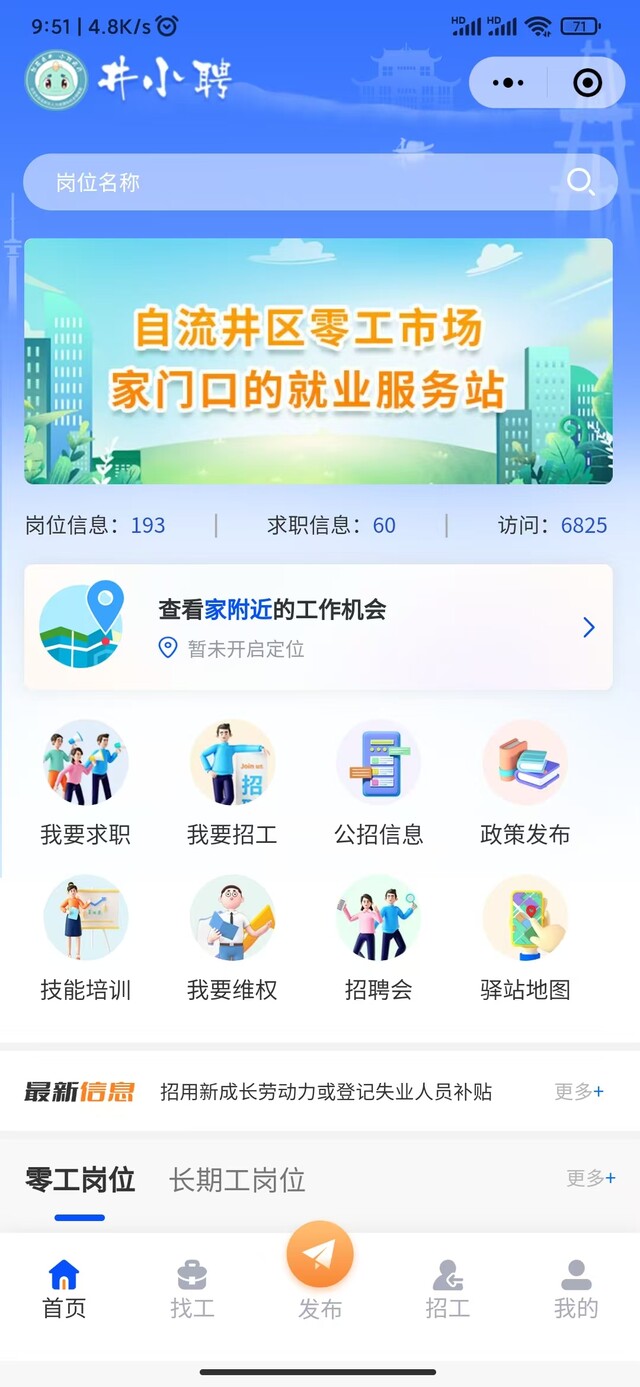The image size is (640, 1387).
Task: Select 我要招工
Action: [232, 783]
